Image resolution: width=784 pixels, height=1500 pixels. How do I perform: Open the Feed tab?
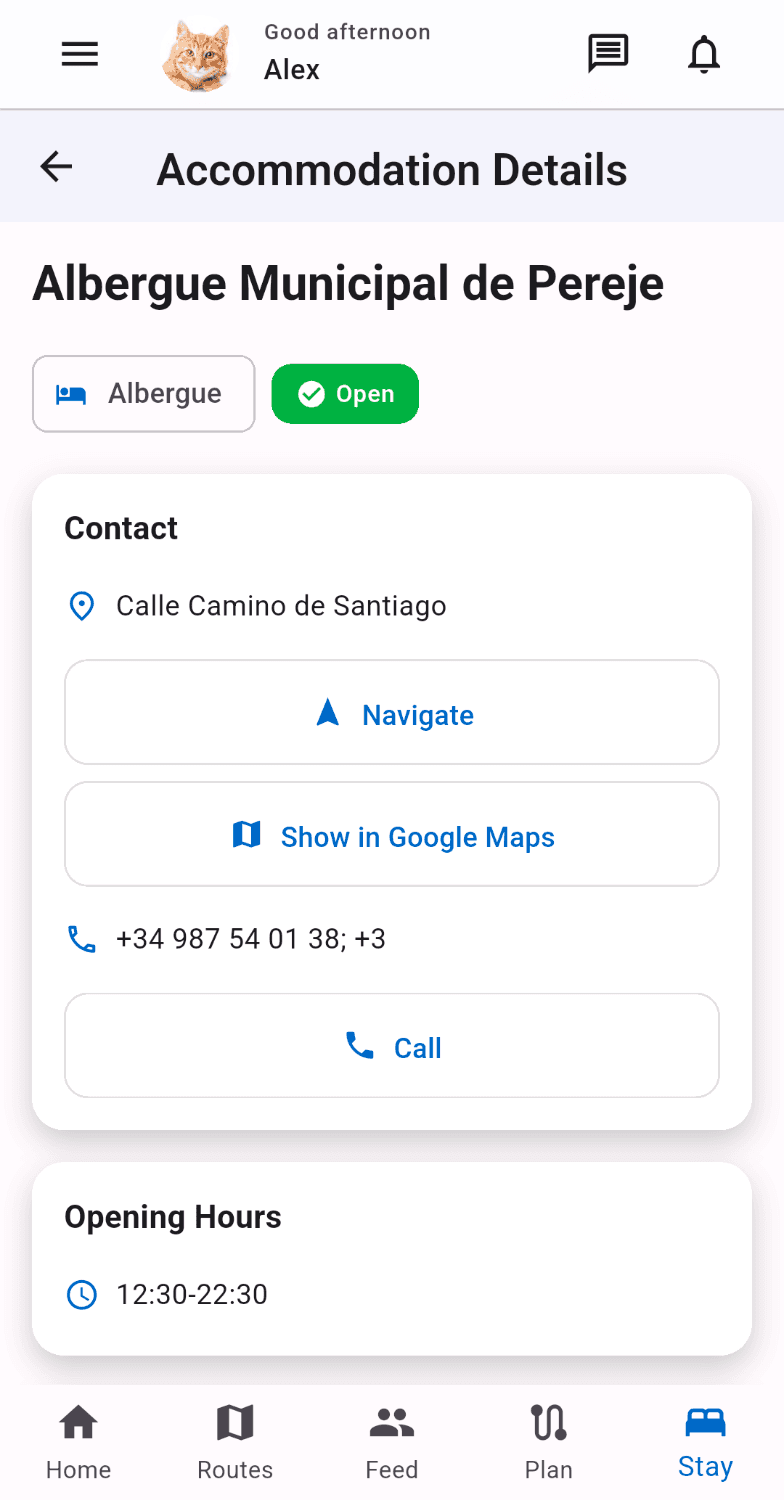point(392,1441)
